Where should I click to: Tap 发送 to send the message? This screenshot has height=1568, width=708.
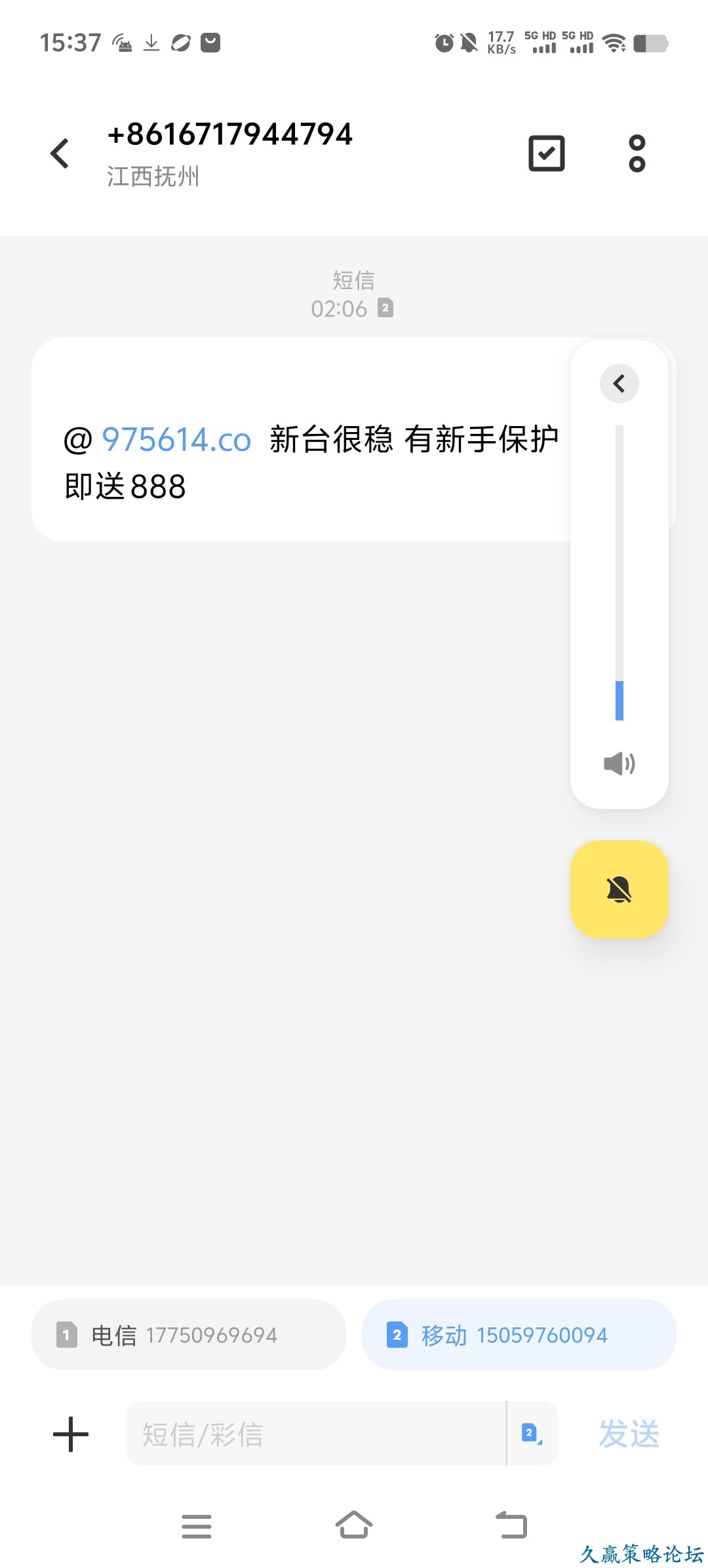pyautogui.click(x=629, y=1434)
